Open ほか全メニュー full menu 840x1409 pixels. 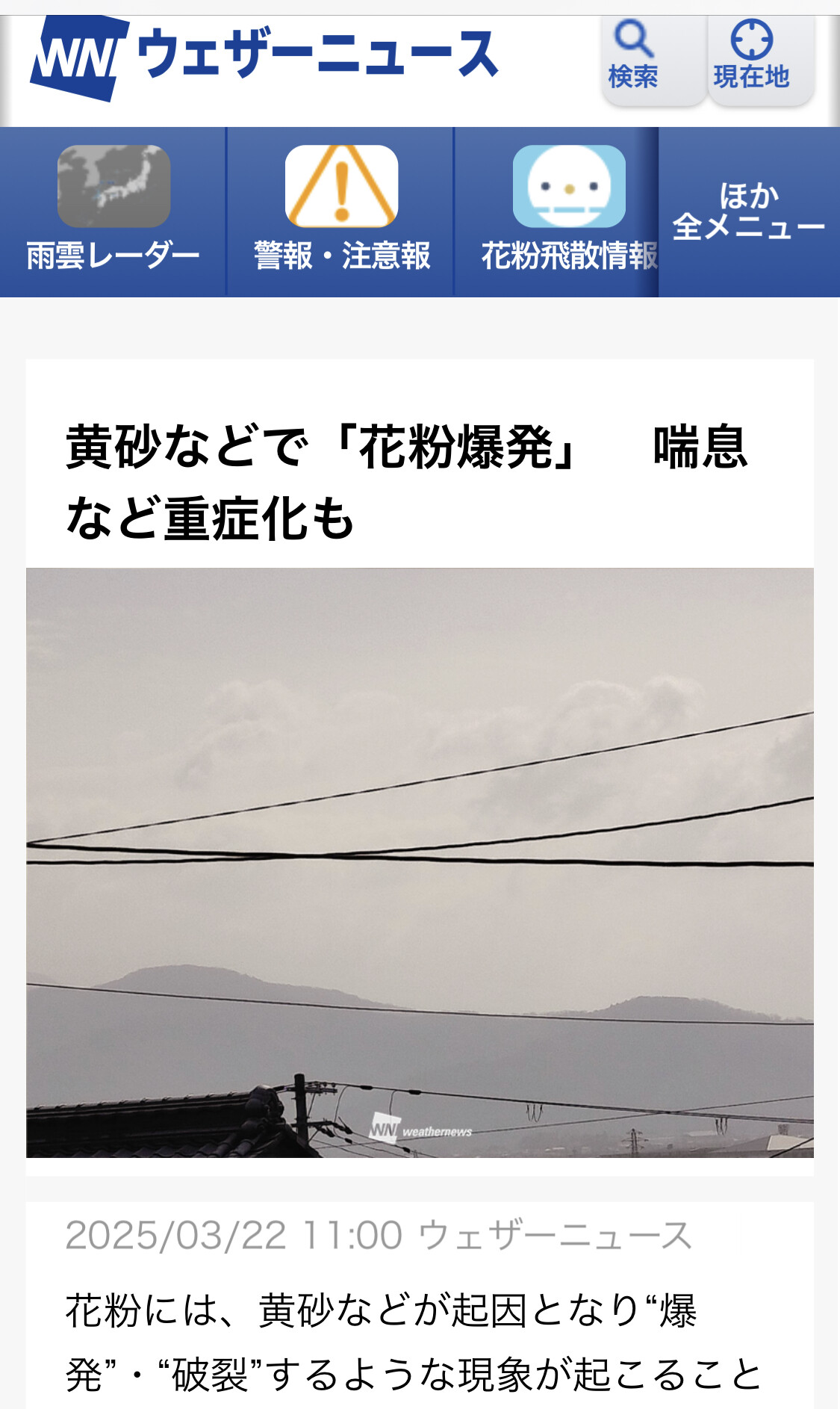749,211
